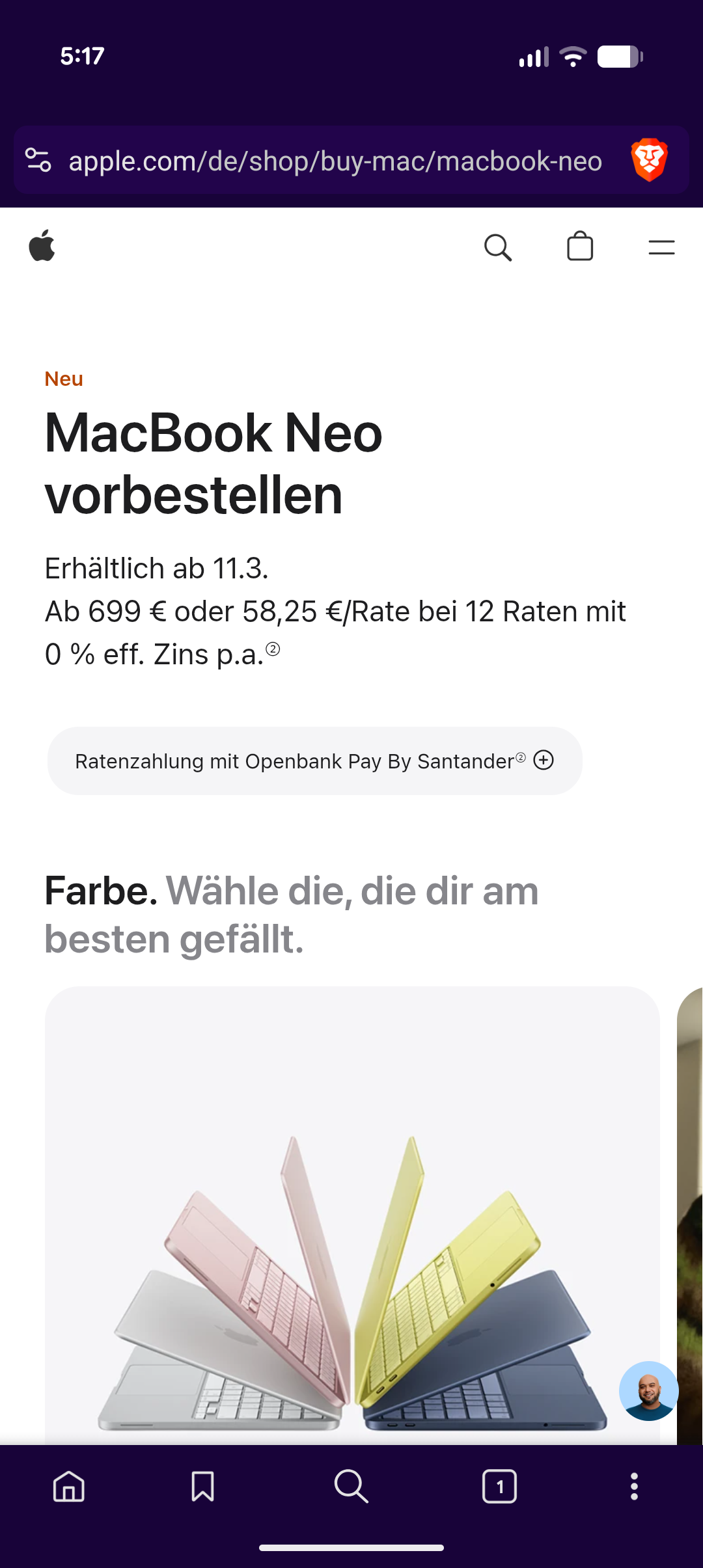Image resolution: width=703 pixels, height=1568 pixels.
Task: Tap the address bar URL
Action: 335,161
